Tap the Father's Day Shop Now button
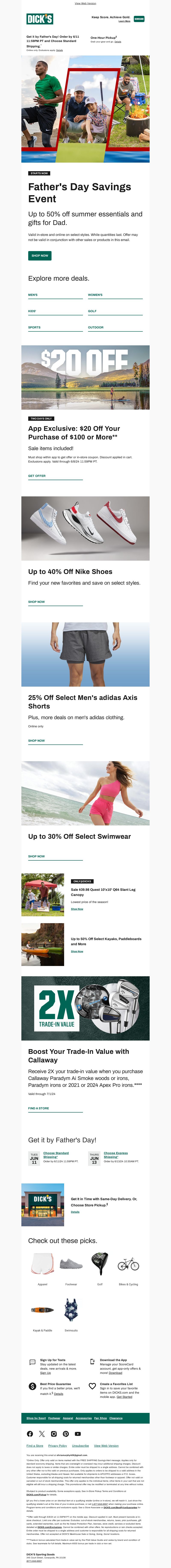The image size is (171, 1568). pos(39,256)
